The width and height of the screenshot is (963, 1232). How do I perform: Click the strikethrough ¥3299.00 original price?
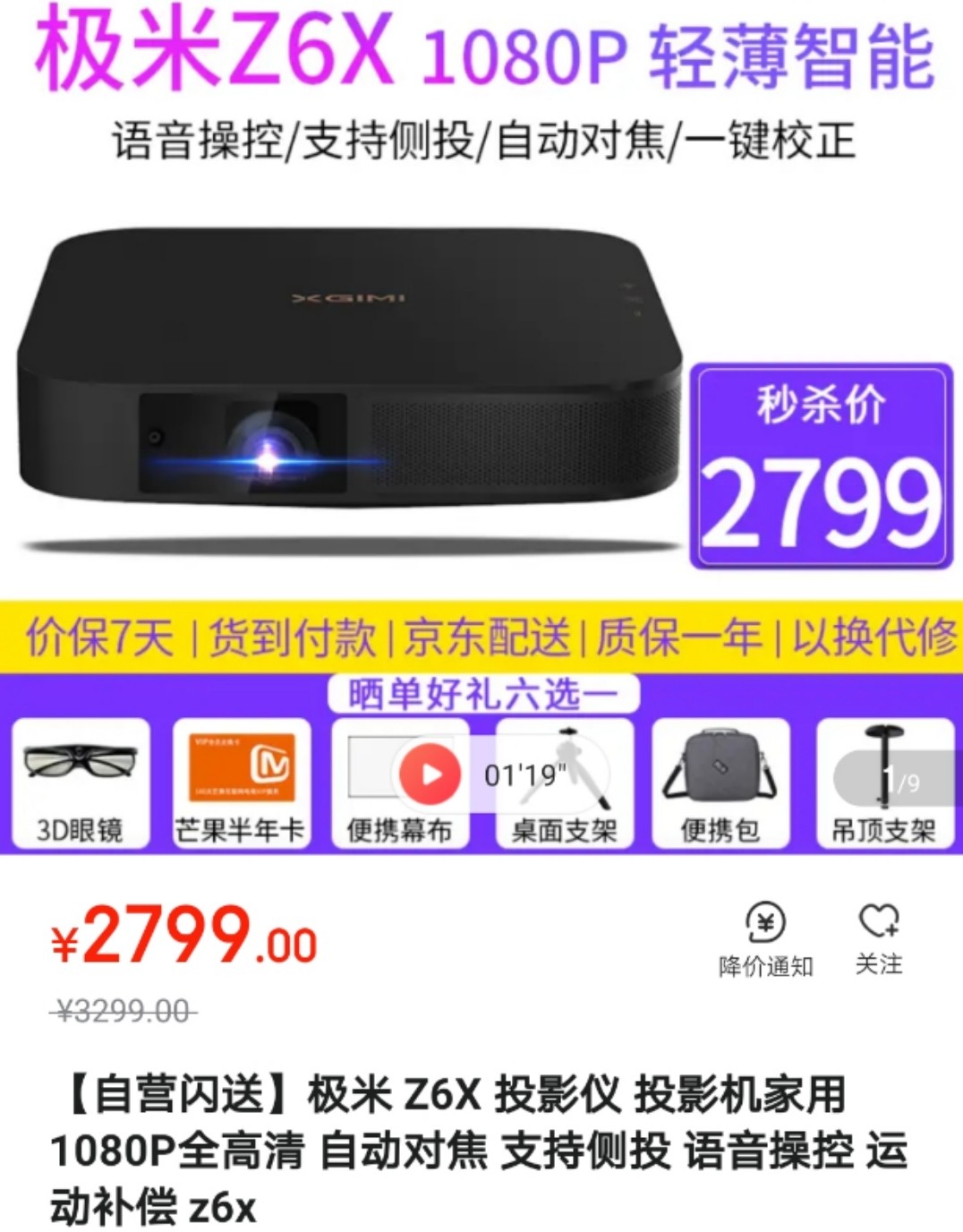click(119, 1013)
